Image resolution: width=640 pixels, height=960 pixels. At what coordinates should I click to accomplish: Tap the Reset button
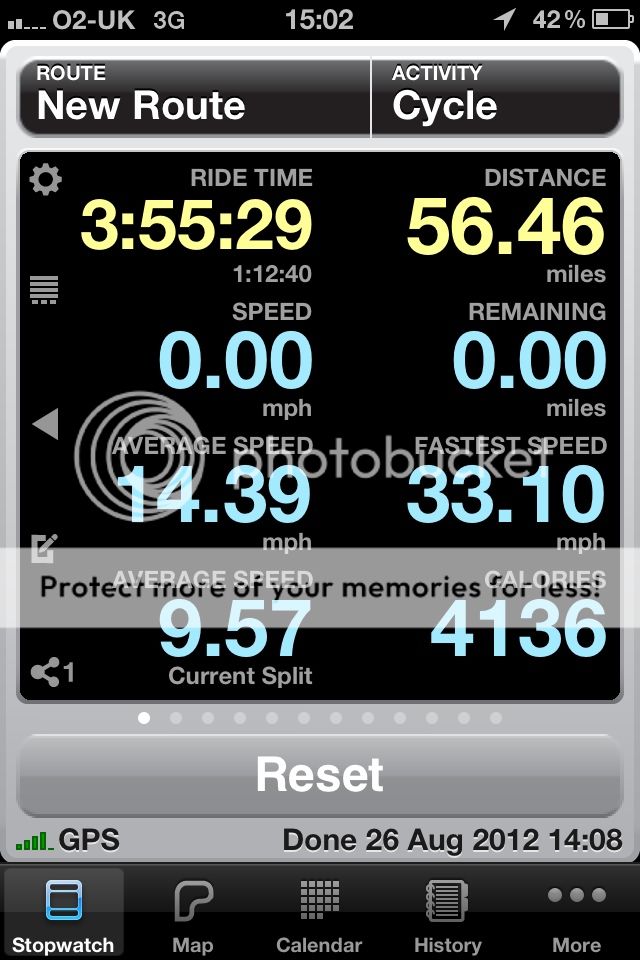(320, 775)
